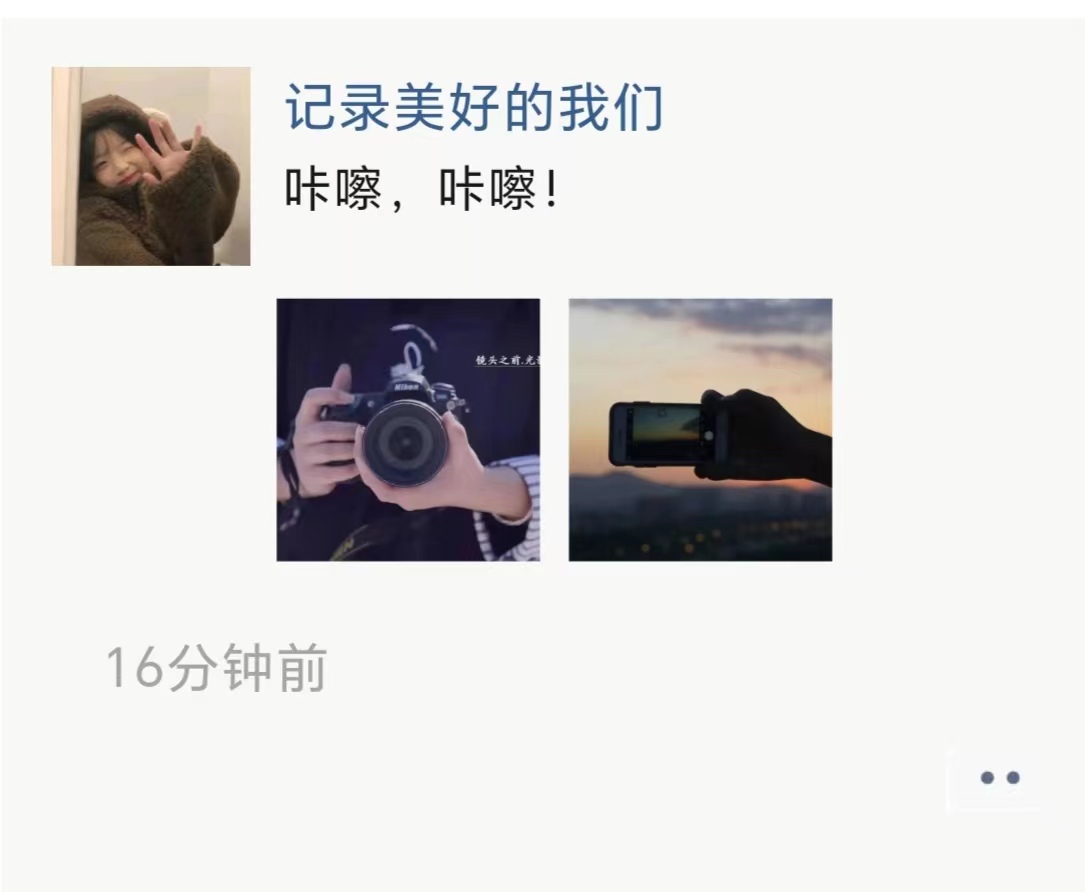View the sunset phone photo
Image resolution: width=1085 pixels, height=892 pixels.
point(700,430)
